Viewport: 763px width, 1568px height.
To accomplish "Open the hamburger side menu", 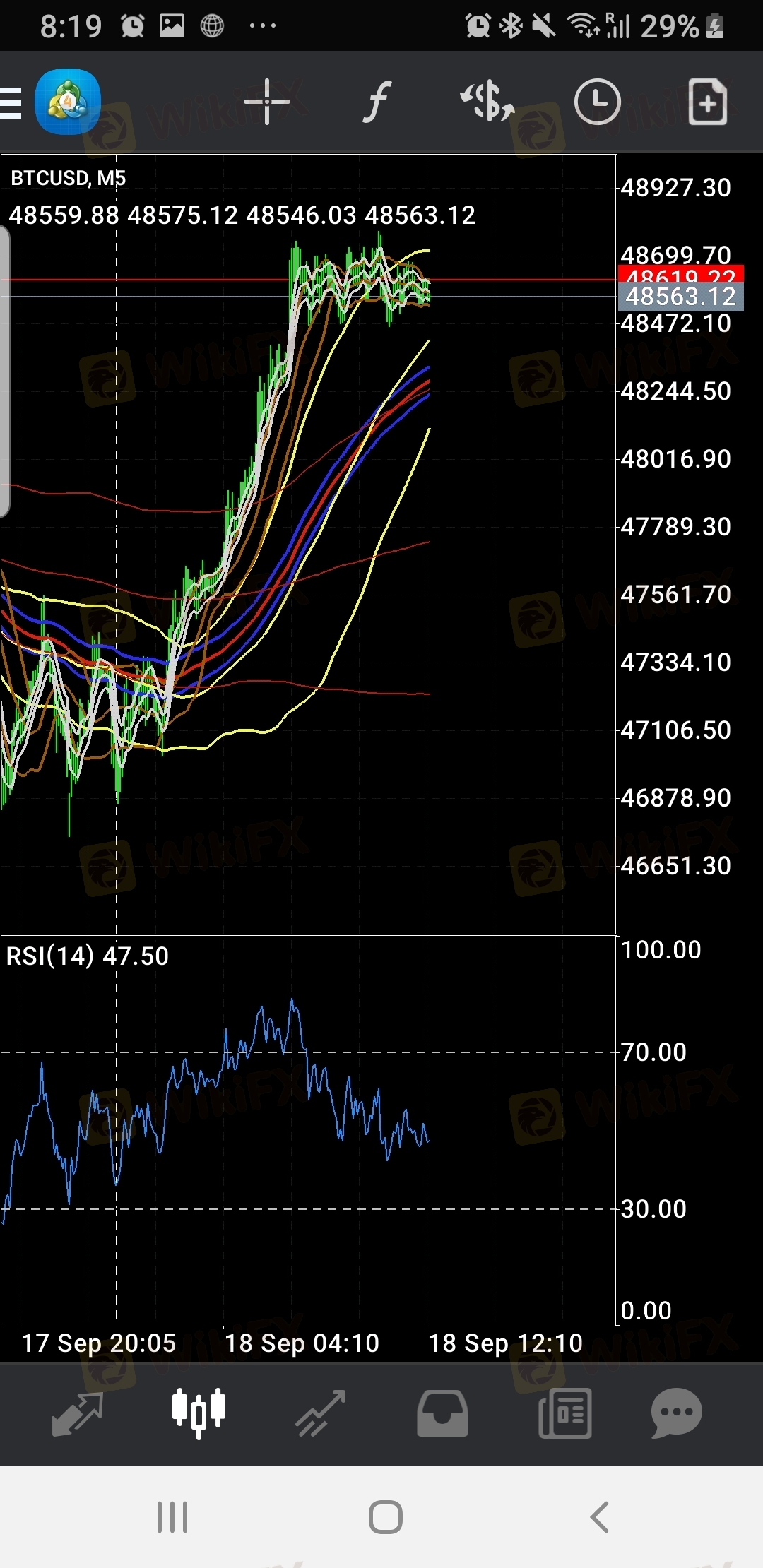I will [11, 103].
